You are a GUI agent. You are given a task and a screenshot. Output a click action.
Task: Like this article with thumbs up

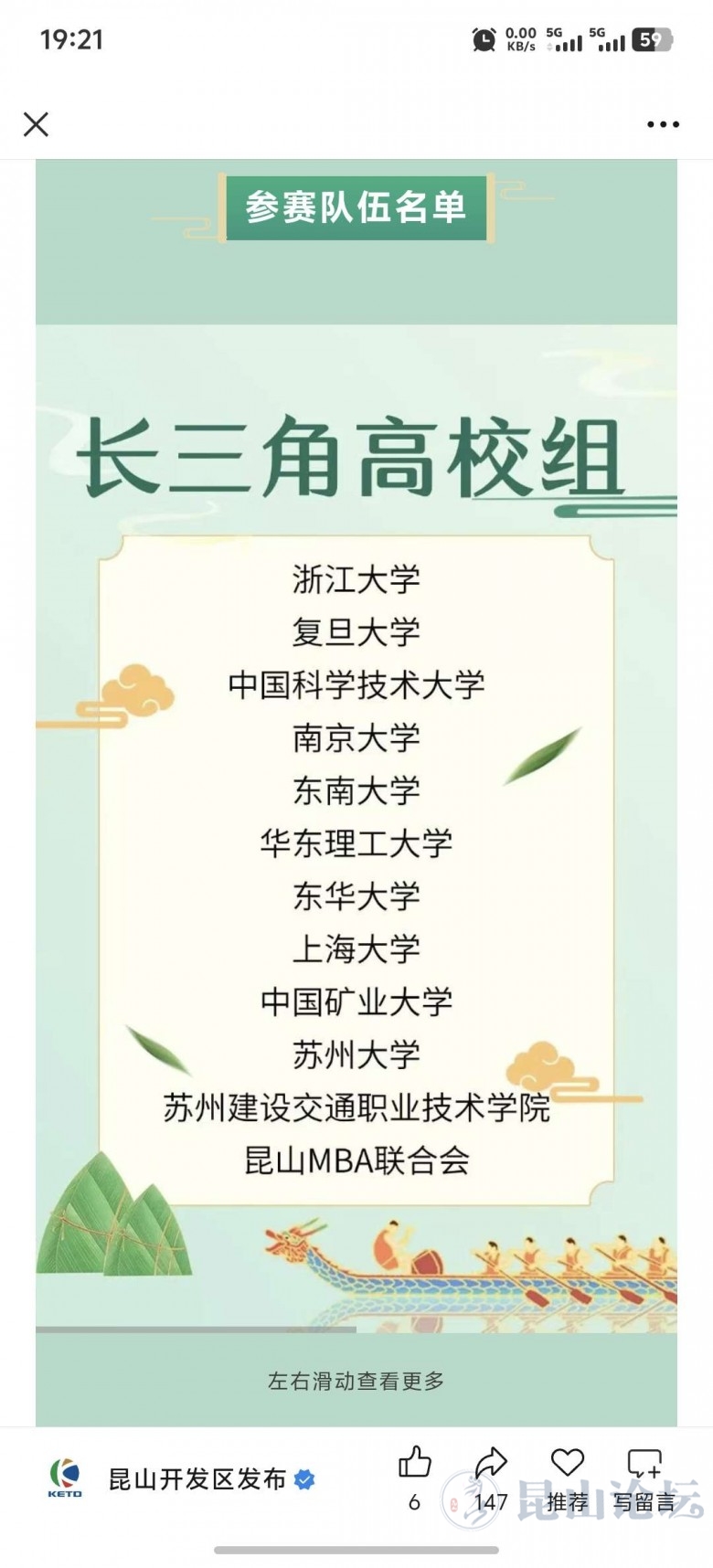tap(414, 1463)
